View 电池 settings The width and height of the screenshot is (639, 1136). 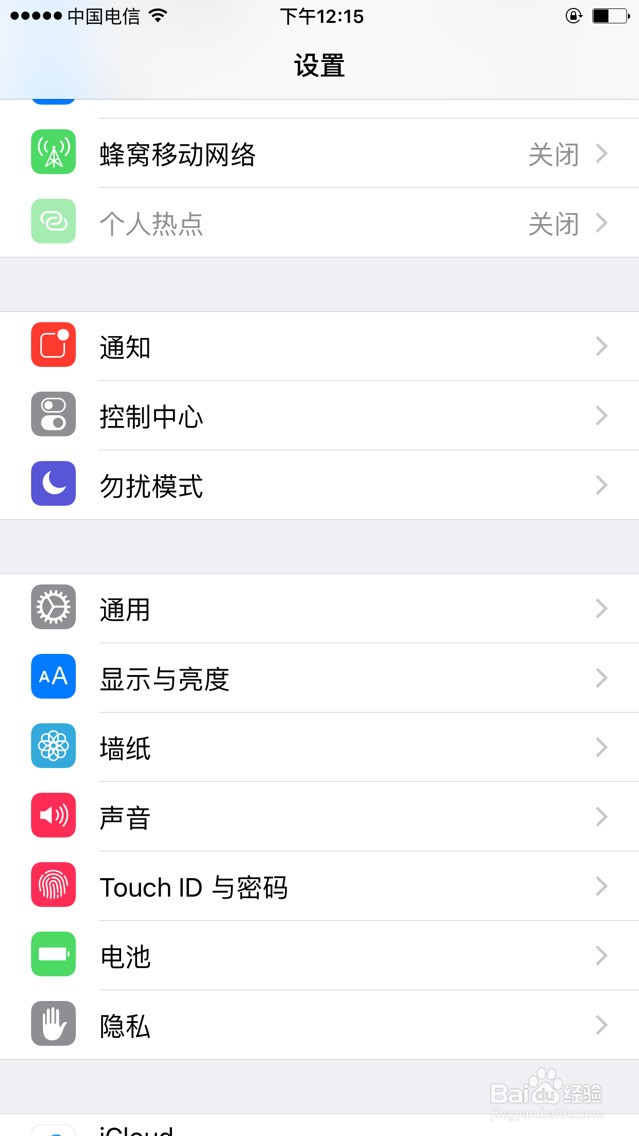coord(320,956)
